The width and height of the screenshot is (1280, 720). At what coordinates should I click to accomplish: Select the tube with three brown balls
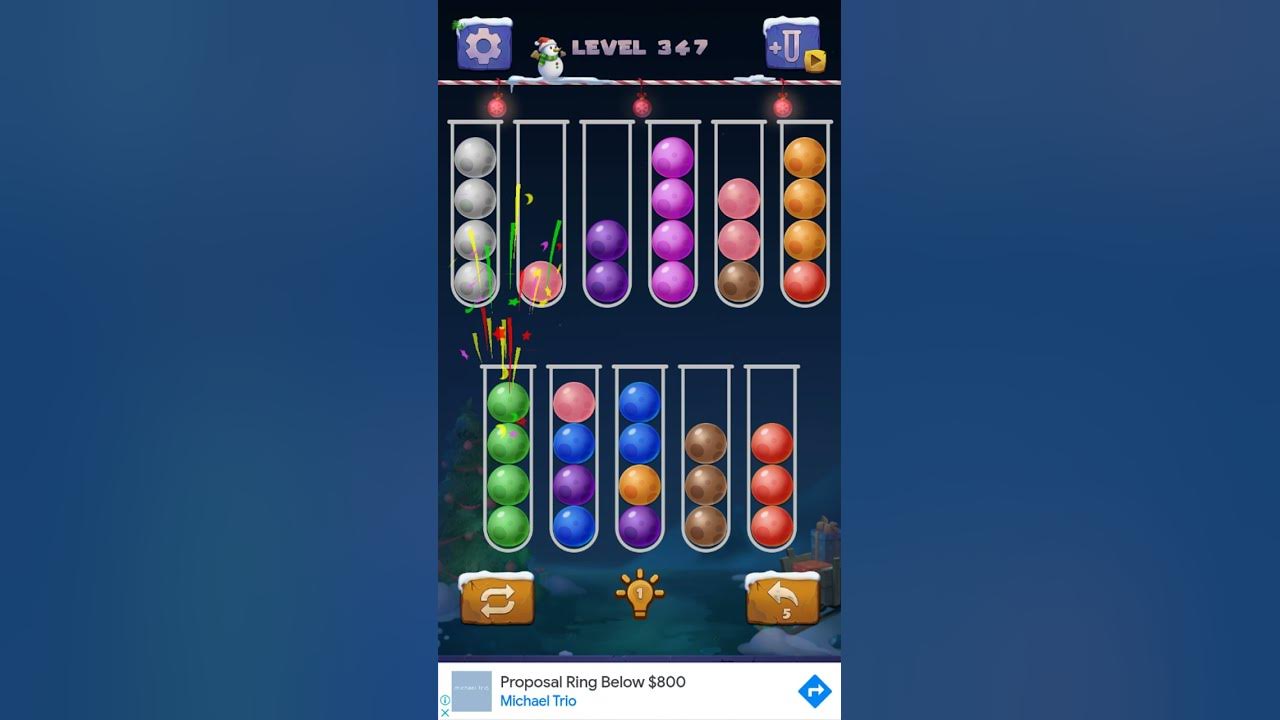coord(706,460)
